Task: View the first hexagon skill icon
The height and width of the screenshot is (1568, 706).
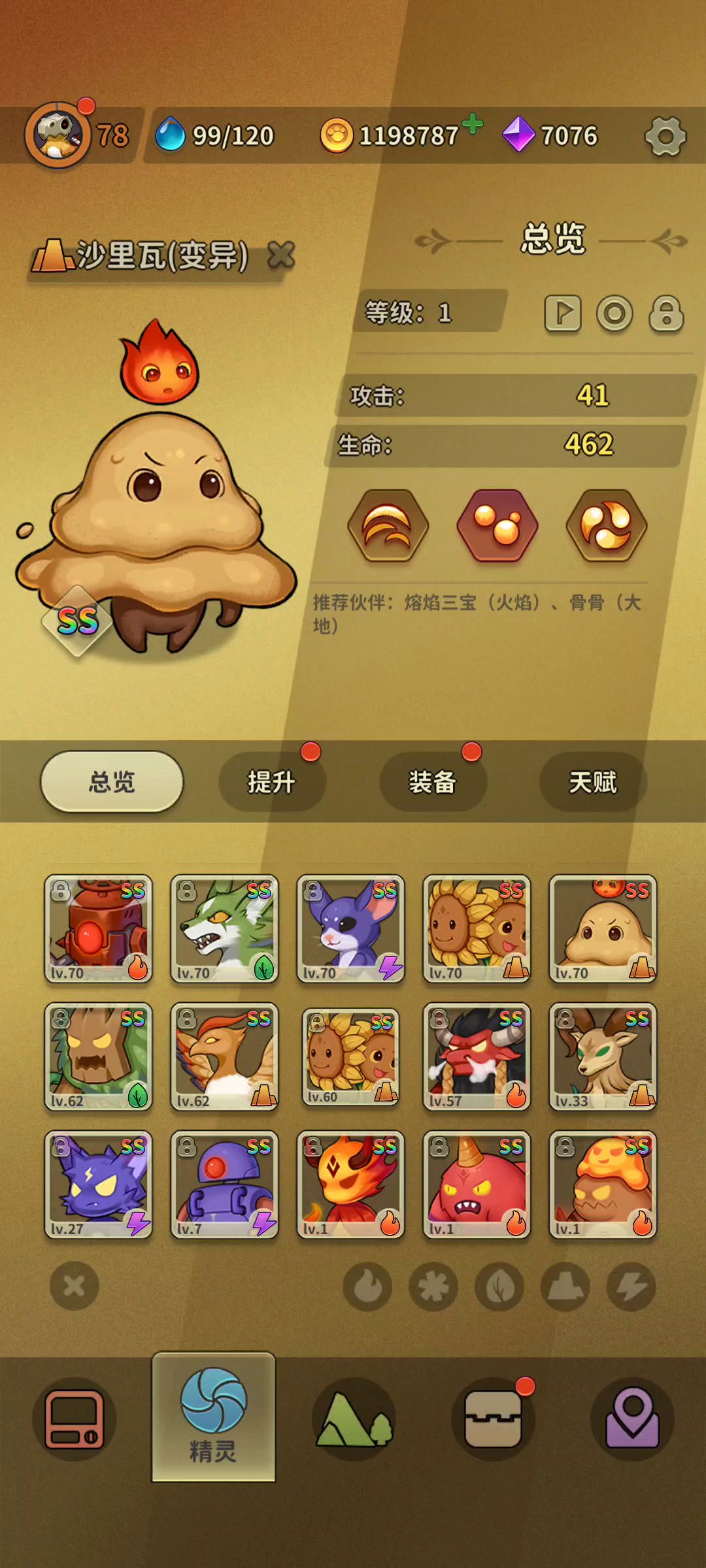Action: coord(388,526)
